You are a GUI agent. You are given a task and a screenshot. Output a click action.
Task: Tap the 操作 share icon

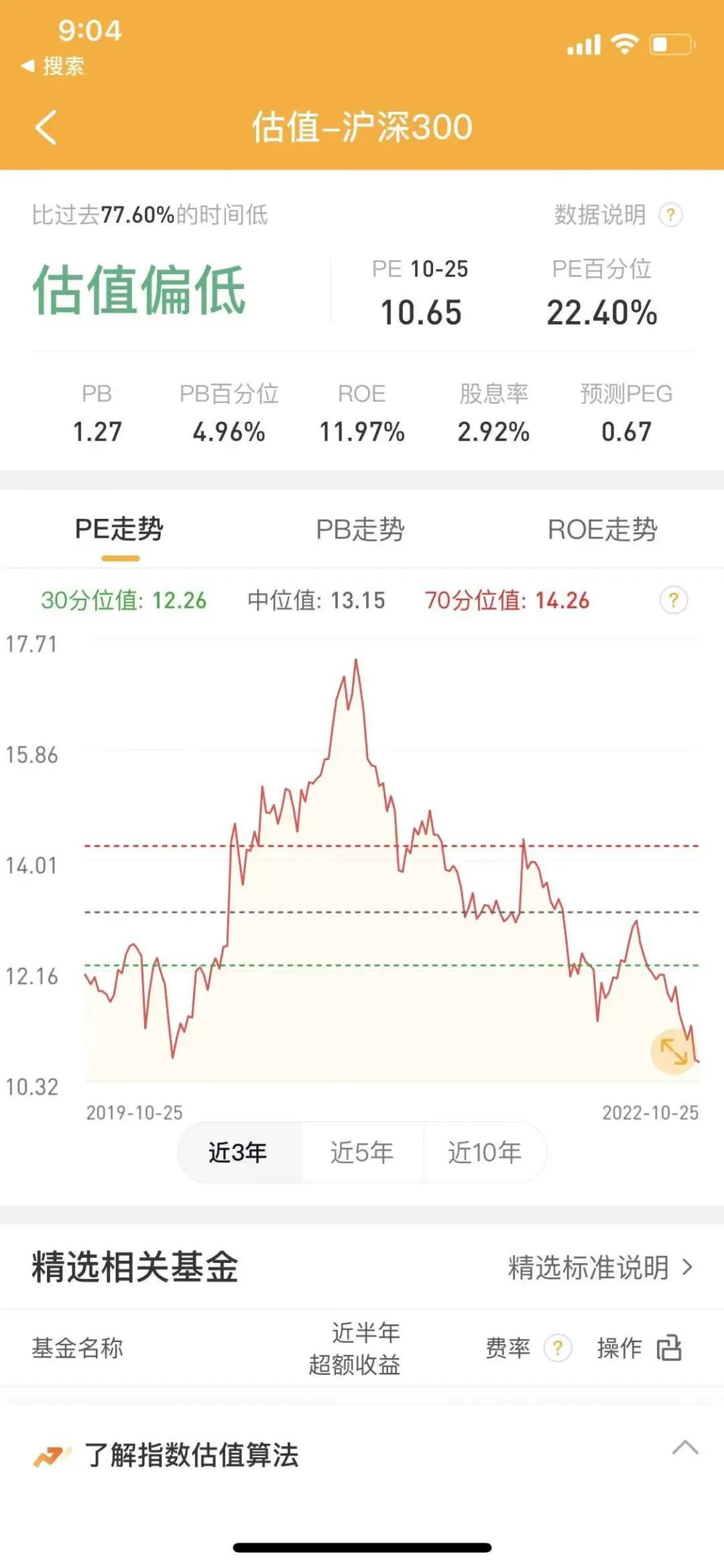669,1347
